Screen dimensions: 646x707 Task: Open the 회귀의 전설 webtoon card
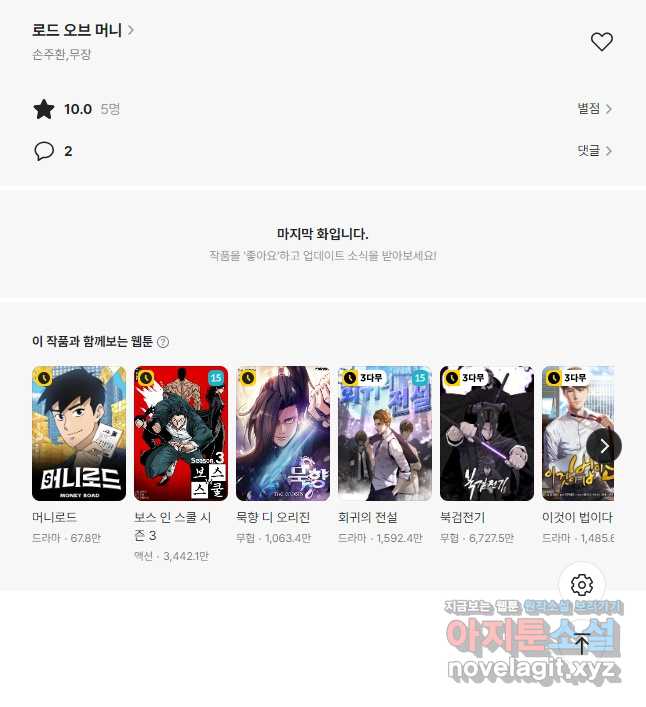(x=385, y=433)
